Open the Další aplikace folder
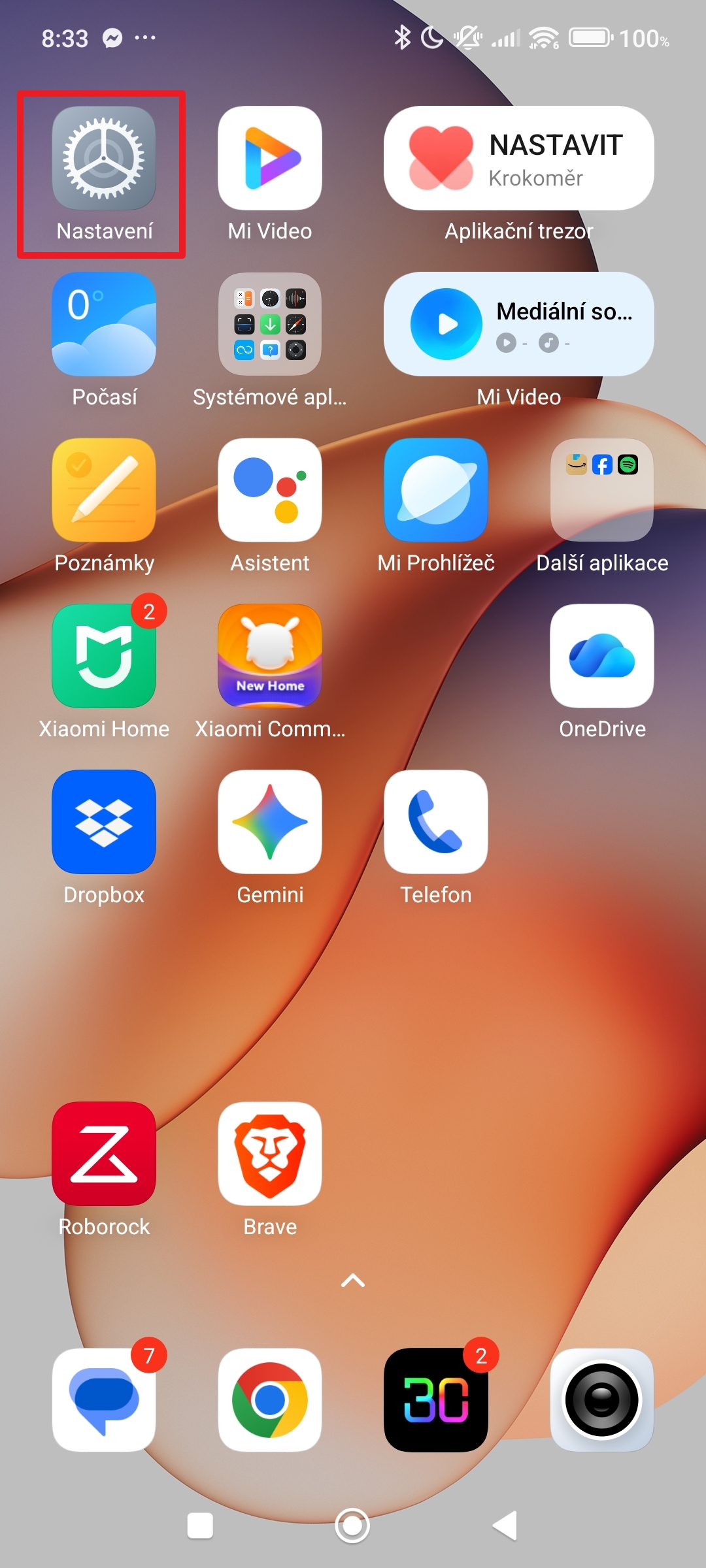The height and width of the screenshot is (1568, 706). 602,491
